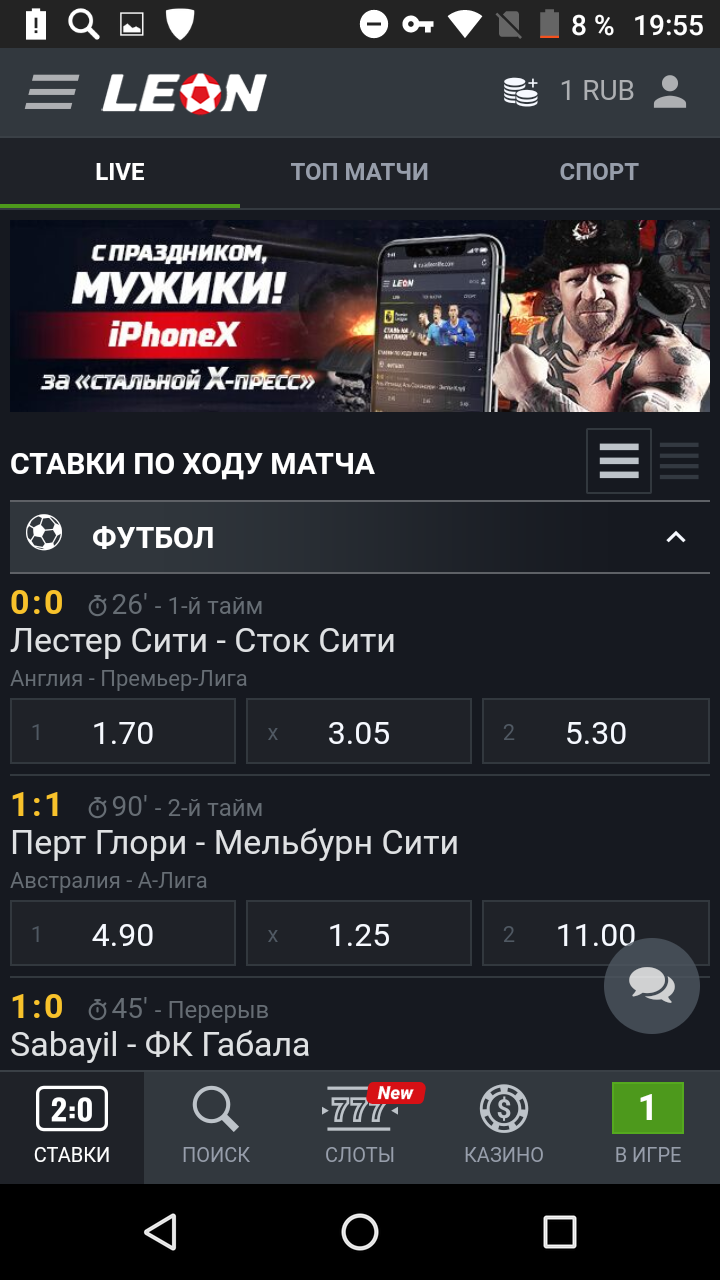Switch to the ТОП МАТЧИ tab

click(x=359, y=172)
